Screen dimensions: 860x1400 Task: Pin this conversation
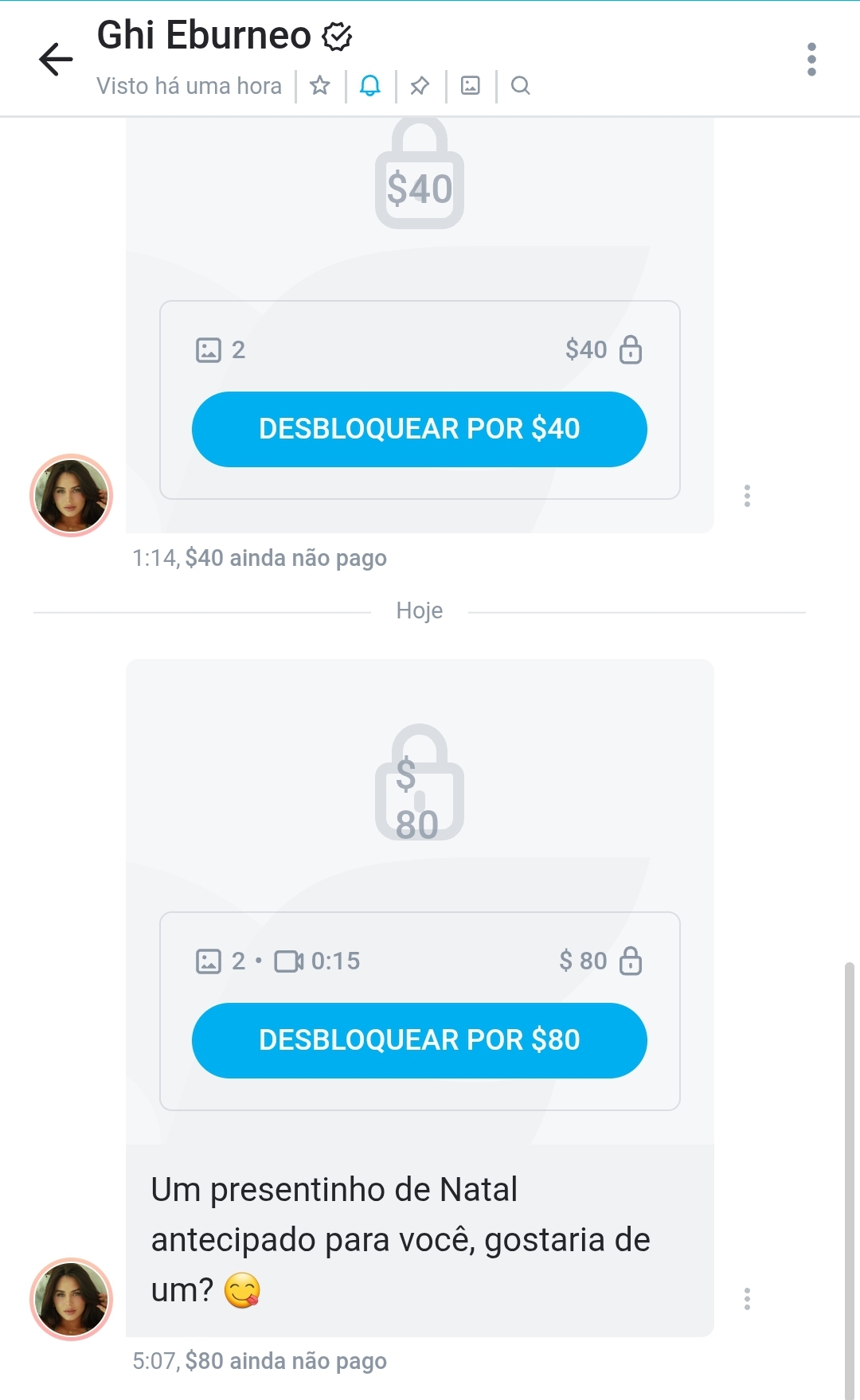coord(420,85)
